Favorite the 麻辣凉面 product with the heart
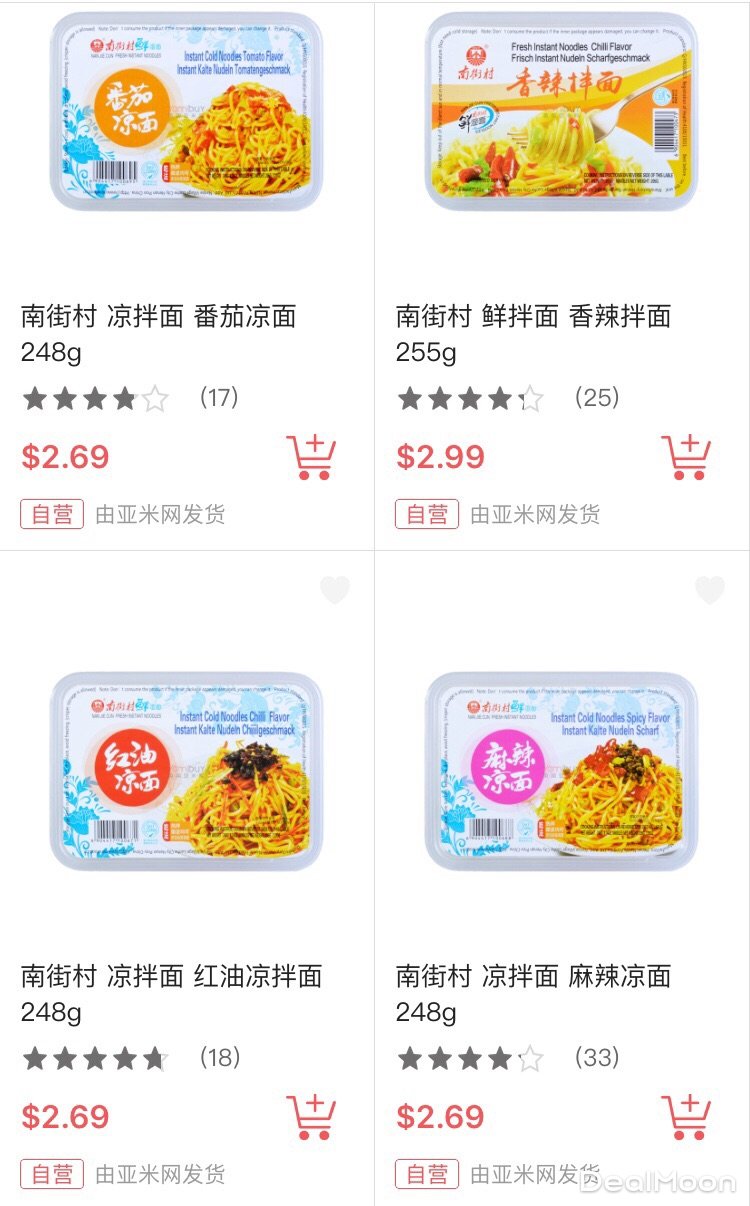This screenshot has width=750, height=1206. pos(710,591)
